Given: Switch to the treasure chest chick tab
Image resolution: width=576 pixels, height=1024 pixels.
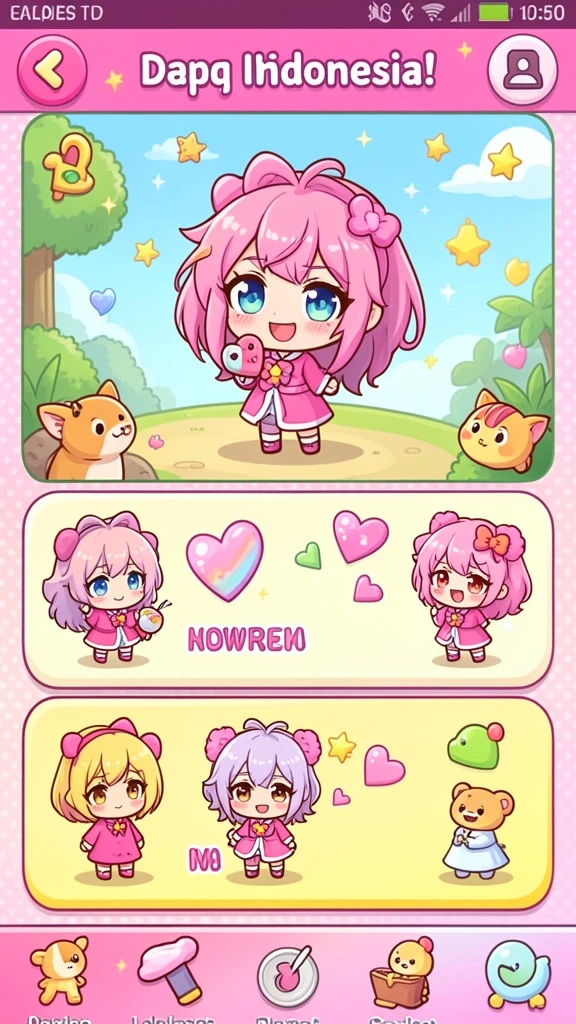Looking at the screenshot, I should (x=402, y=973).
